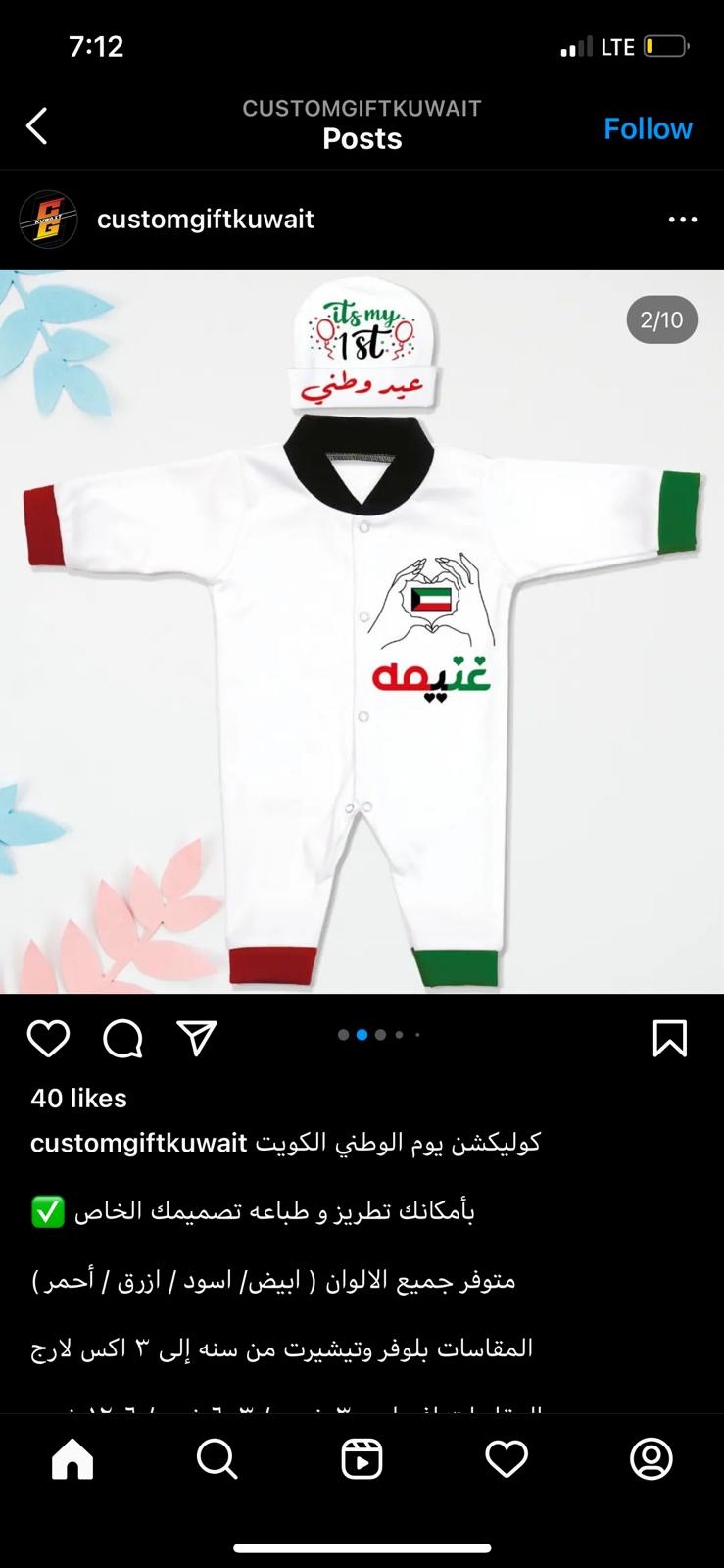Switch to the Reels tab

[x=362, y=1460]
